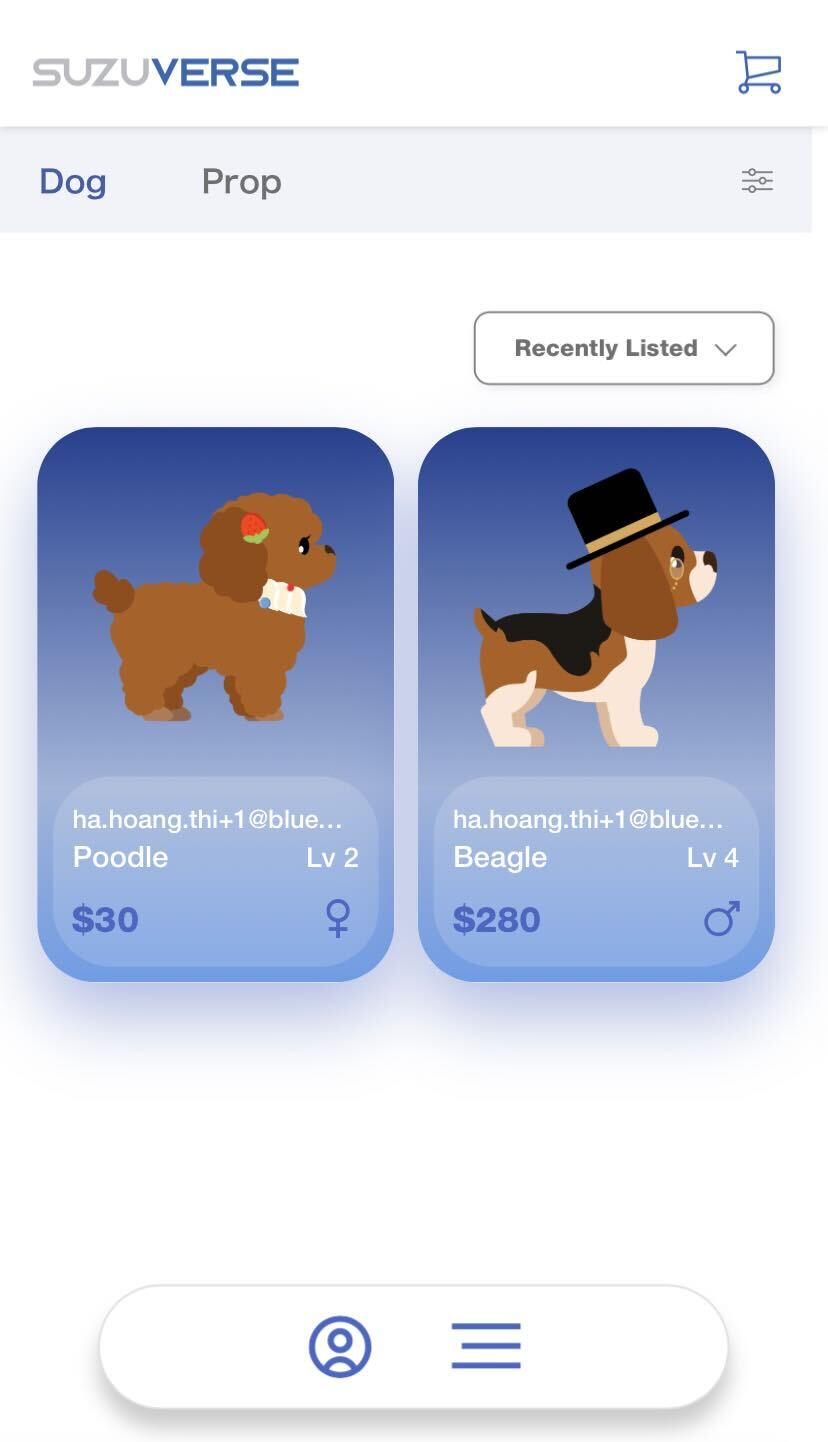View the $280 Beagle card
This screenshot has height=1442, width=828.
point(596,704)
